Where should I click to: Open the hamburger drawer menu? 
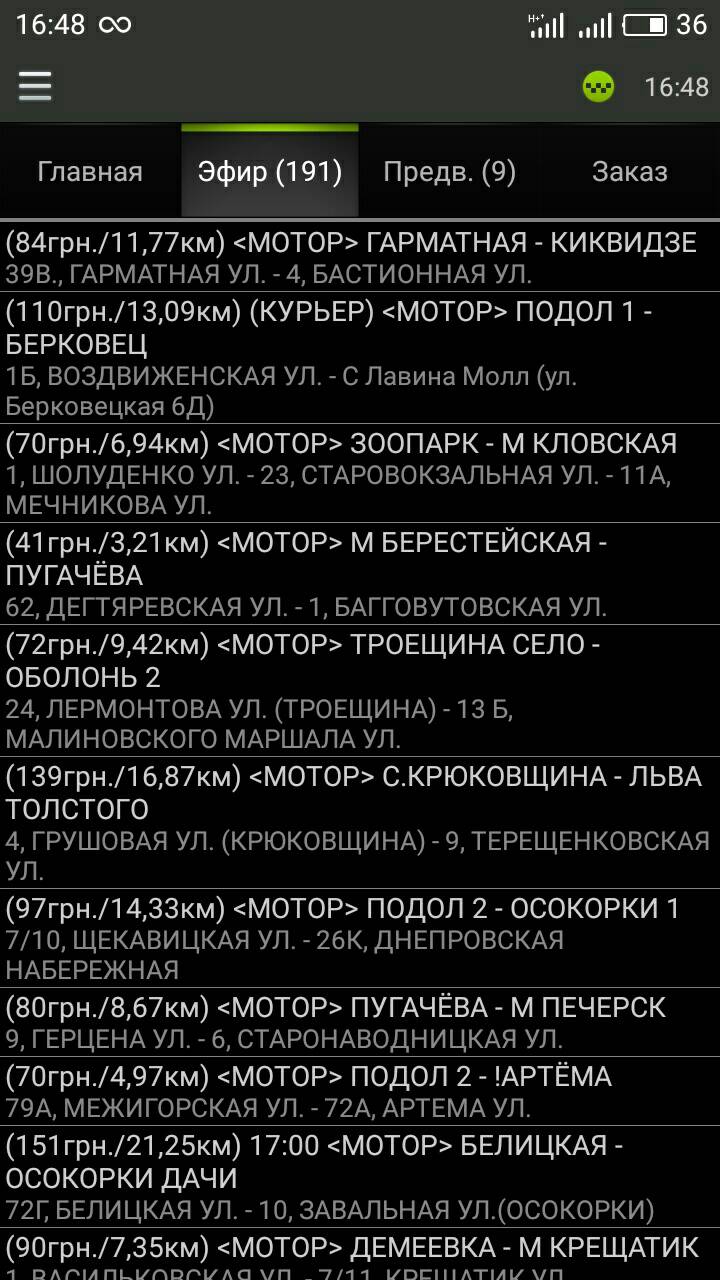[35, 86]
